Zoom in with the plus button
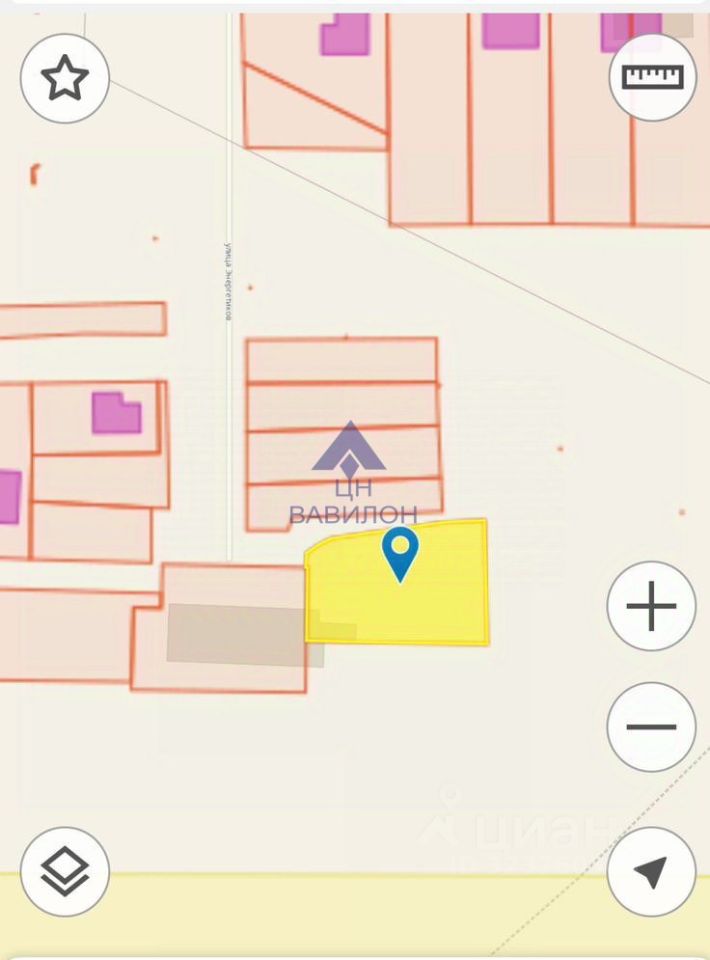Viewport: 710px width, 960px height. pos(651,606)
